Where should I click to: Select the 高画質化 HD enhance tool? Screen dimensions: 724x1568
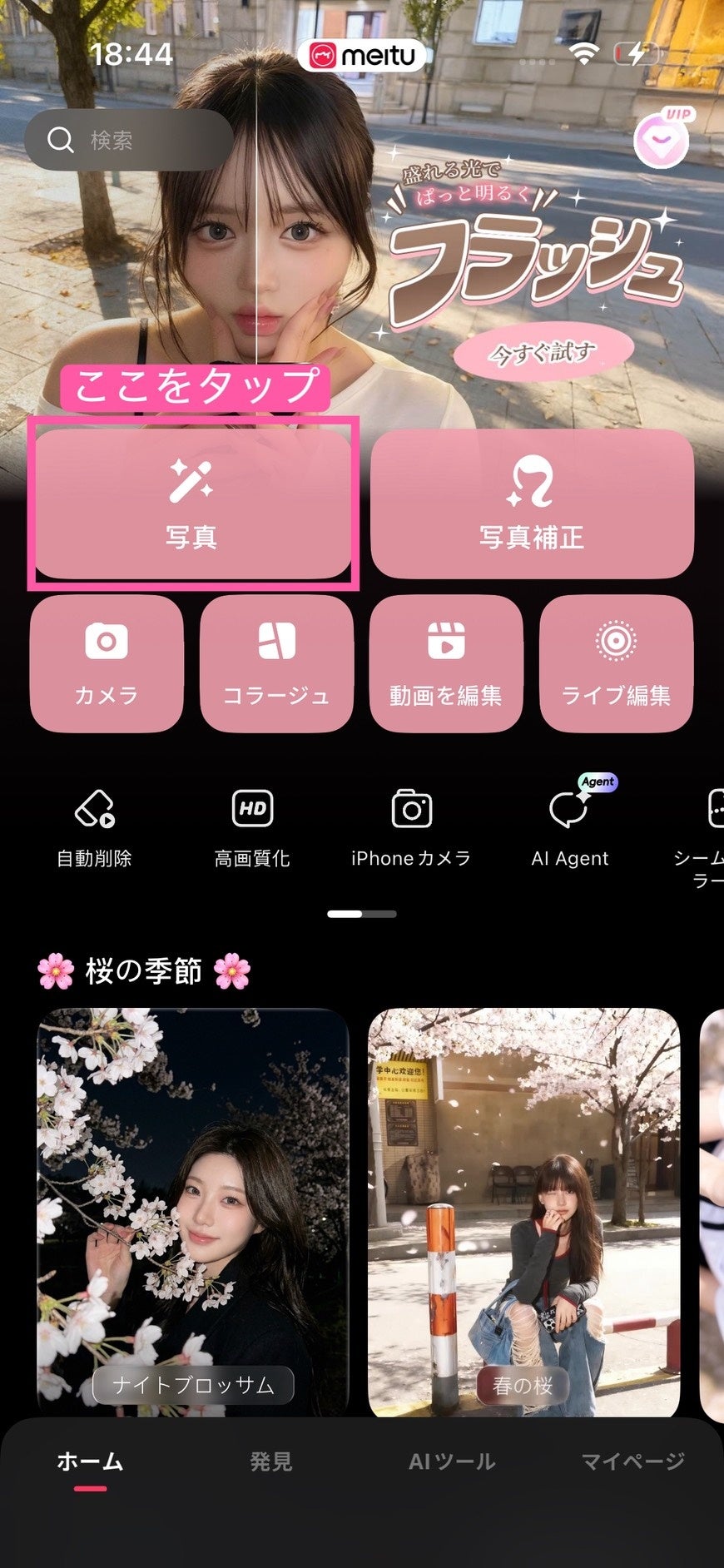[x=252, y=826]
